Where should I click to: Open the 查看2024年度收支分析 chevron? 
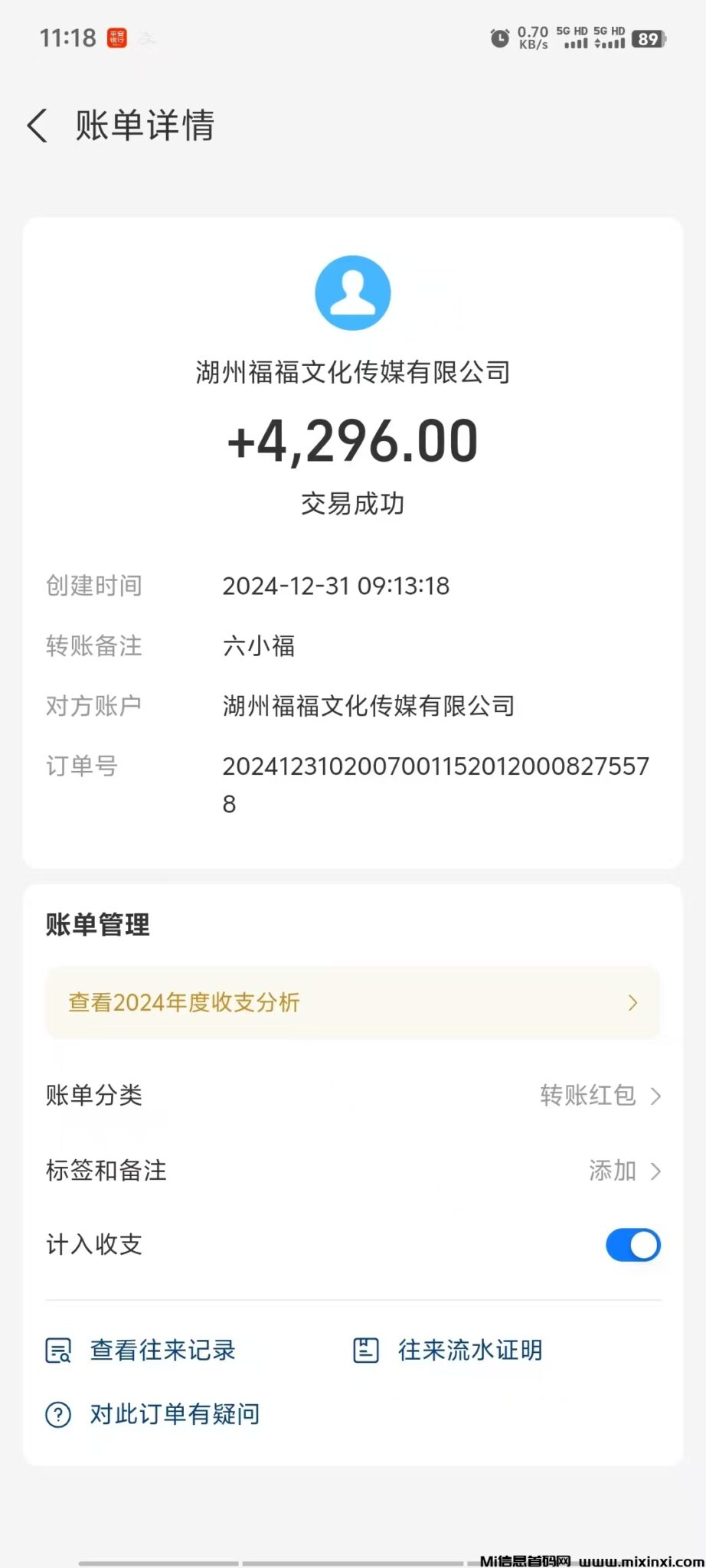(x=632, y=1002)
